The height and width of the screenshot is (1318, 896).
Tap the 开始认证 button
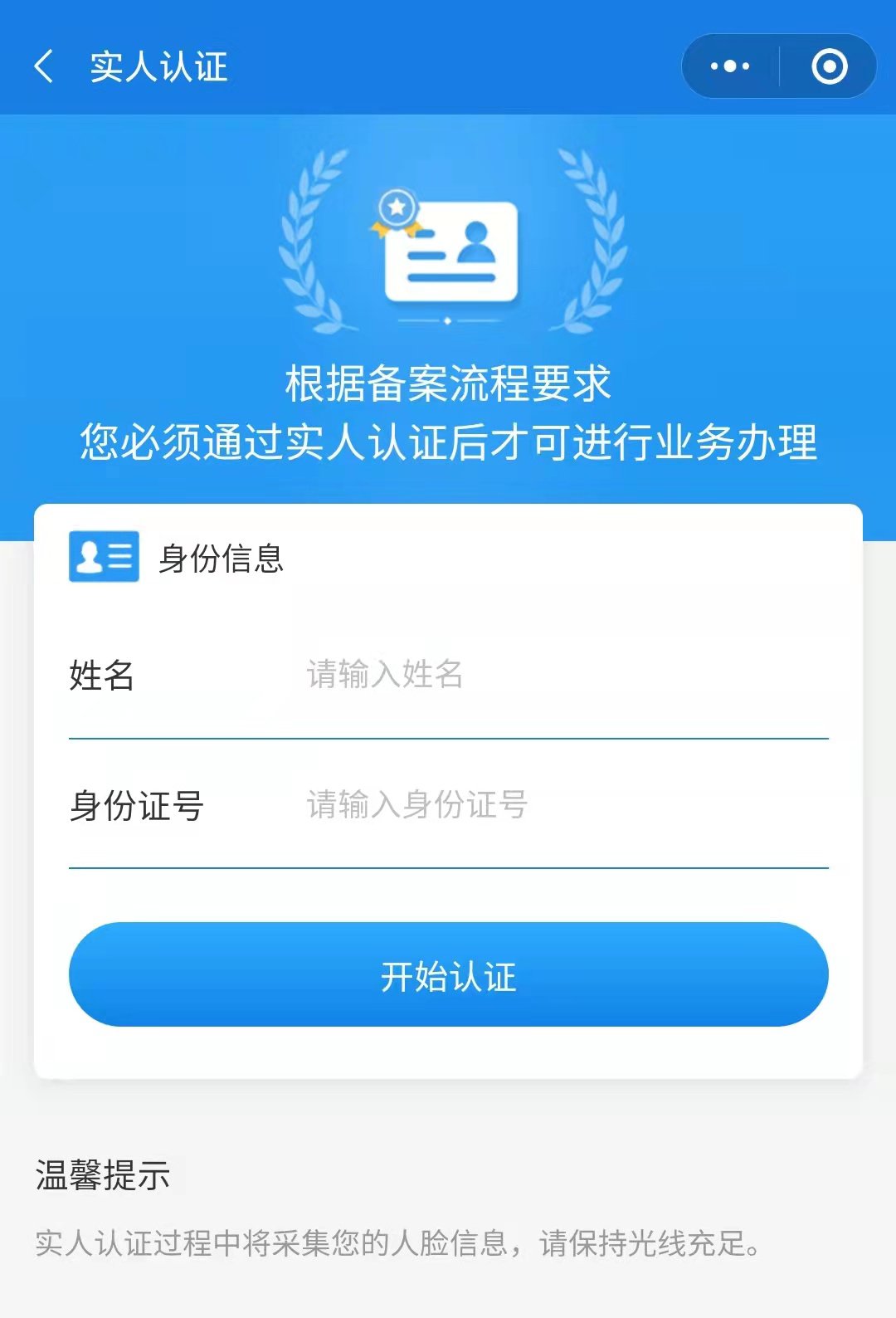[x=448, y=974]
